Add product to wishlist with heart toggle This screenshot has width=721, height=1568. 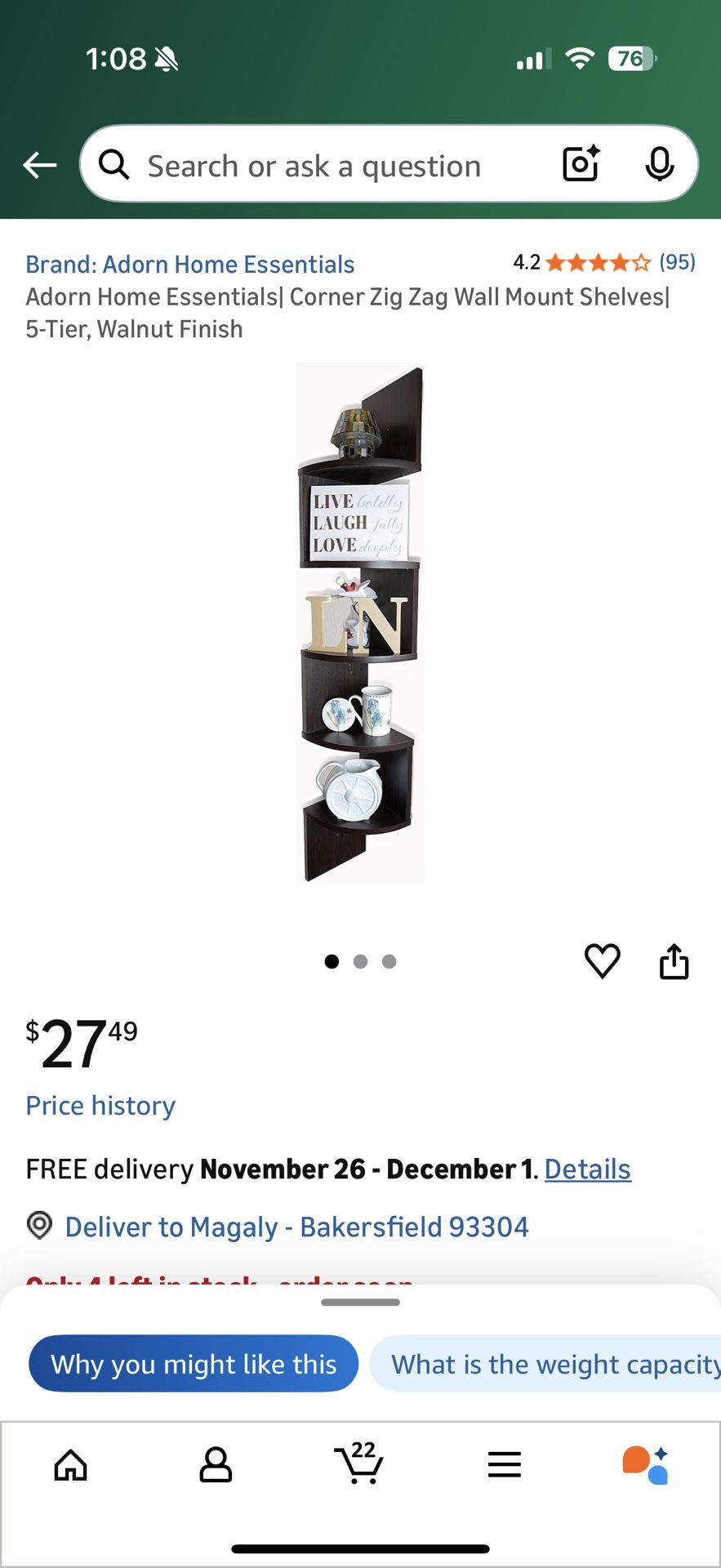[603, 961]
